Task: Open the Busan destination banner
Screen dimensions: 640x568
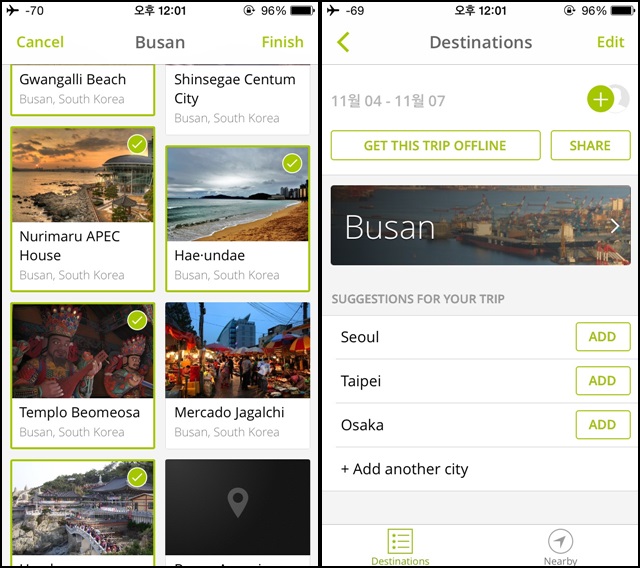Action: [480, 226]
